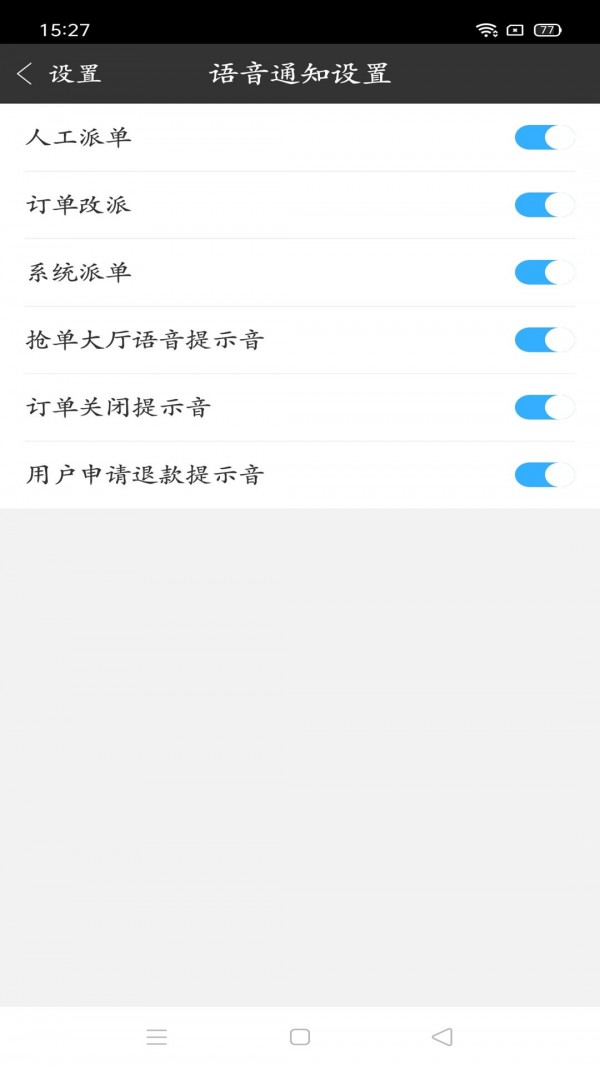Open recent apps from navigation bar
600x1067 pixels.
[157, 1037]
